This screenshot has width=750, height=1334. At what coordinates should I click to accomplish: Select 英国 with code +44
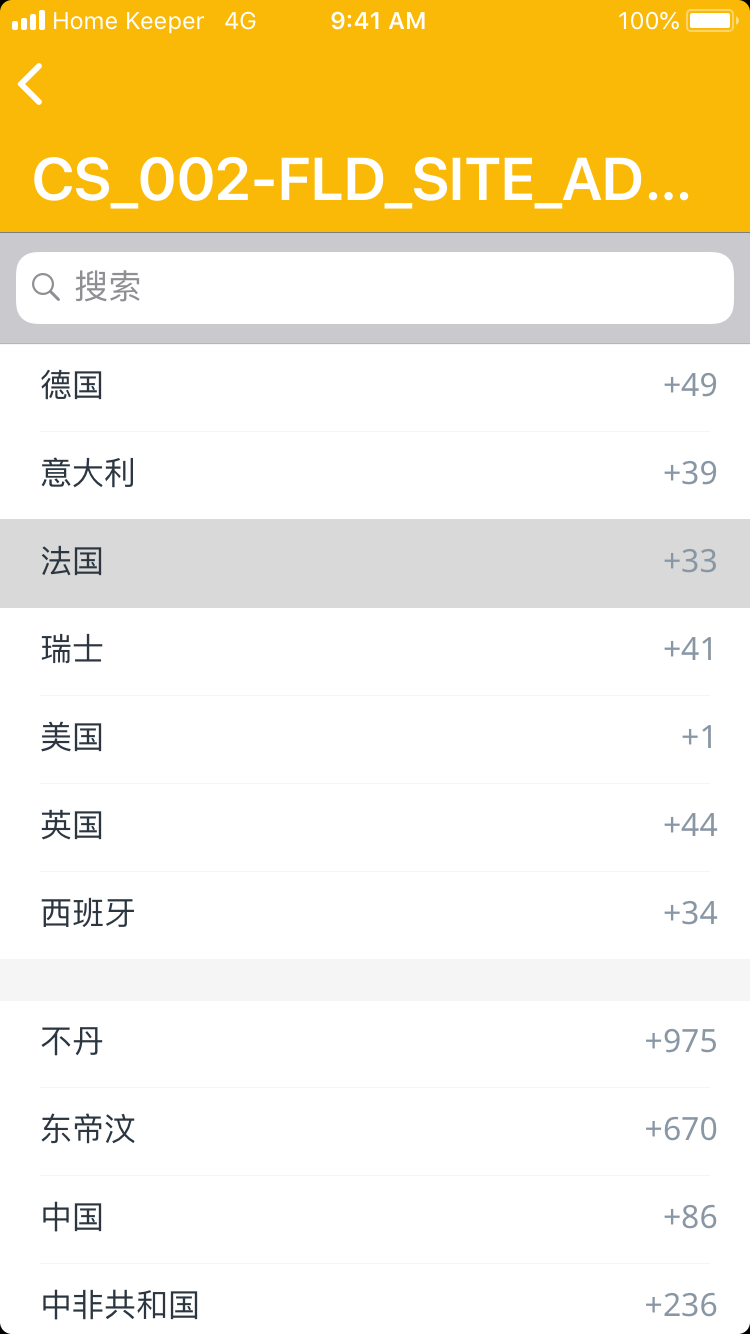coord(375,826)
